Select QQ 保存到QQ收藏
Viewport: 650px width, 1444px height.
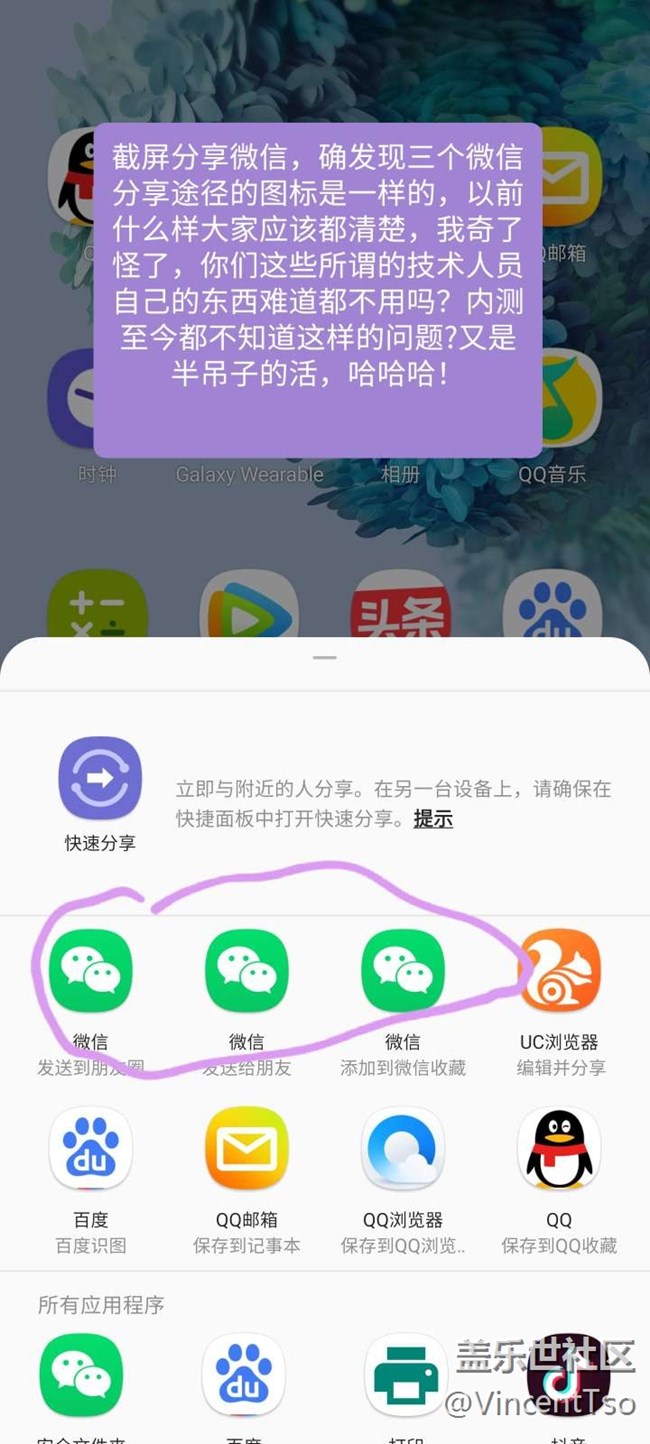coord(559,1149)
